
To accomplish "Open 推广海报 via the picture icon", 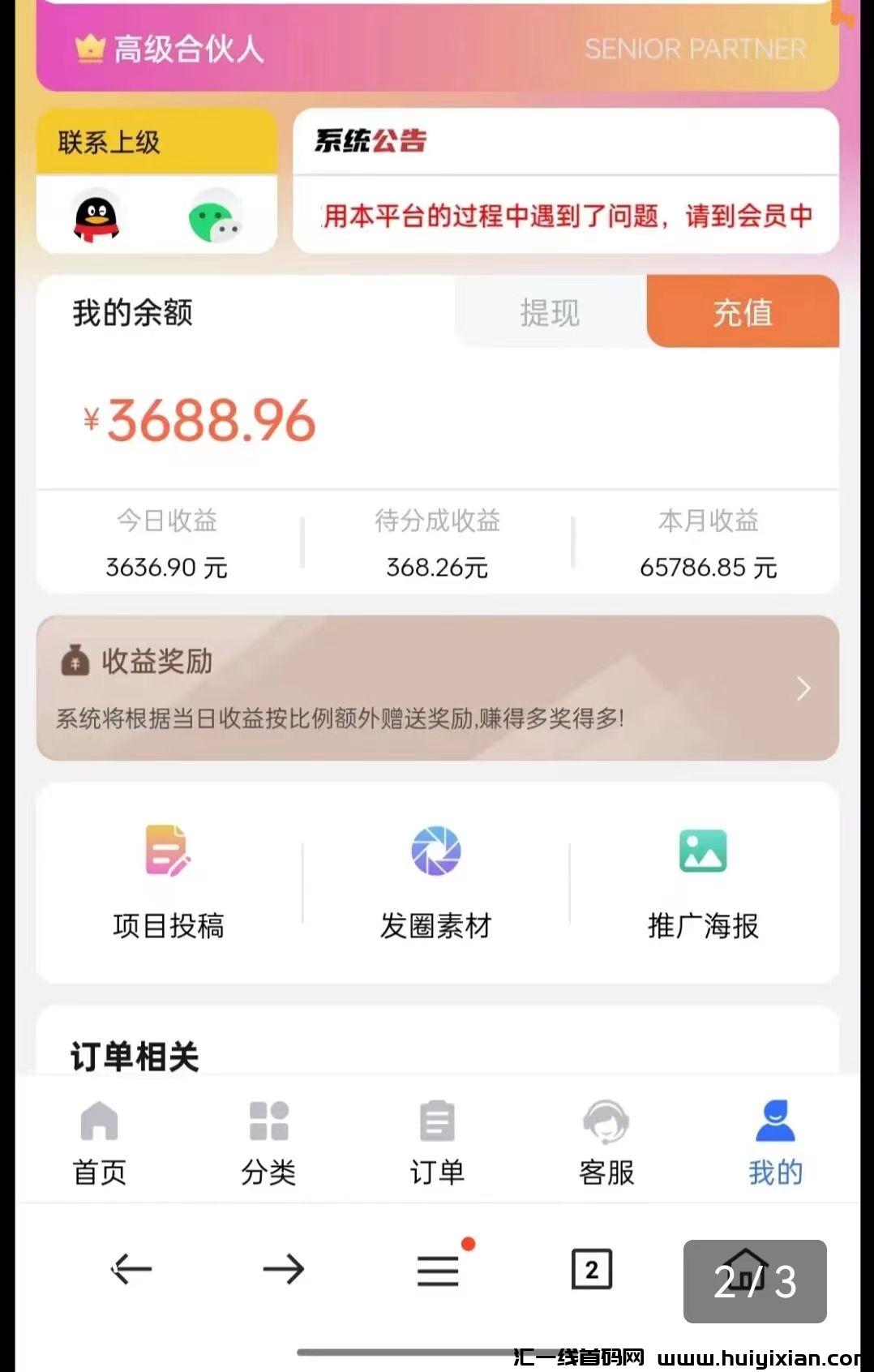I will [x=702, y=851].
